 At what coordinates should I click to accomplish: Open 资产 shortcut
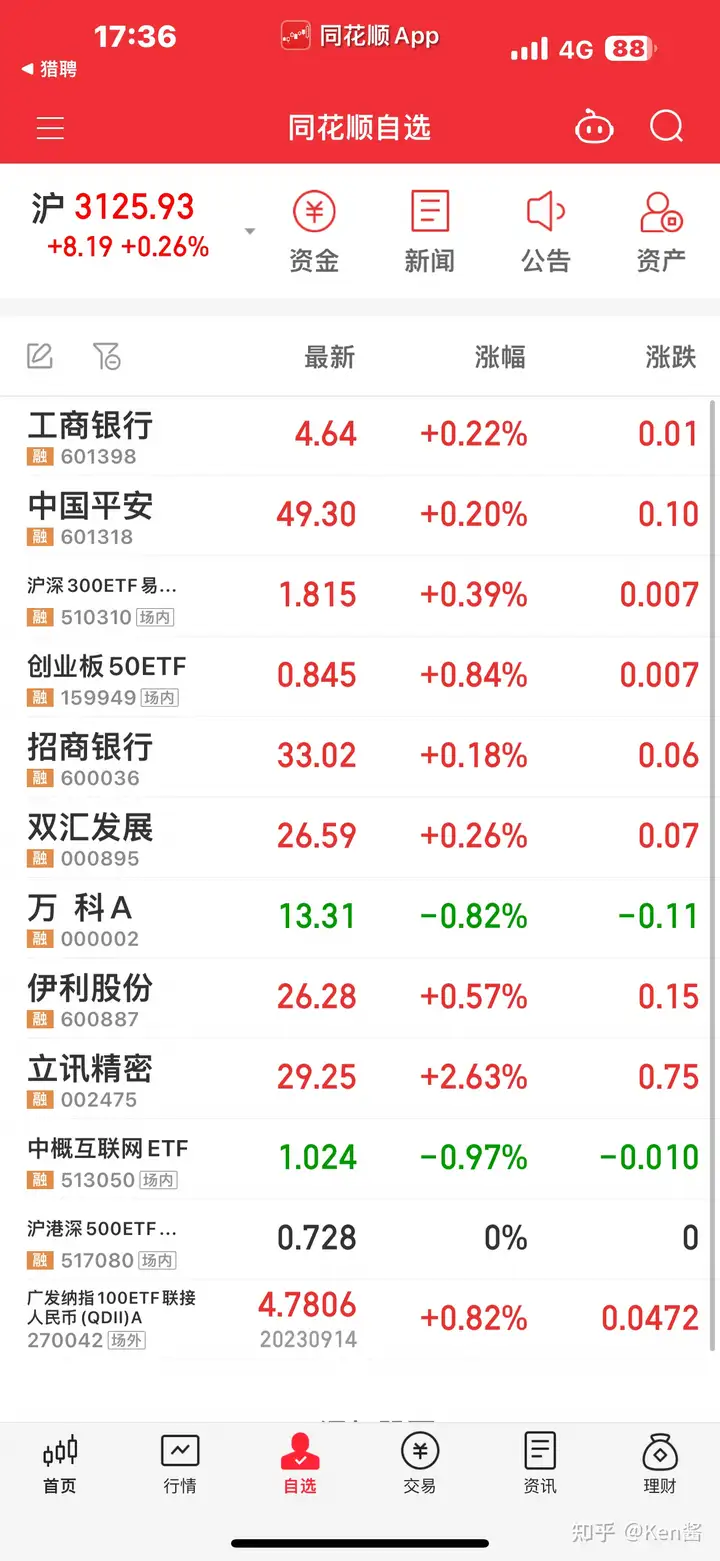click(x=661, y=233)
